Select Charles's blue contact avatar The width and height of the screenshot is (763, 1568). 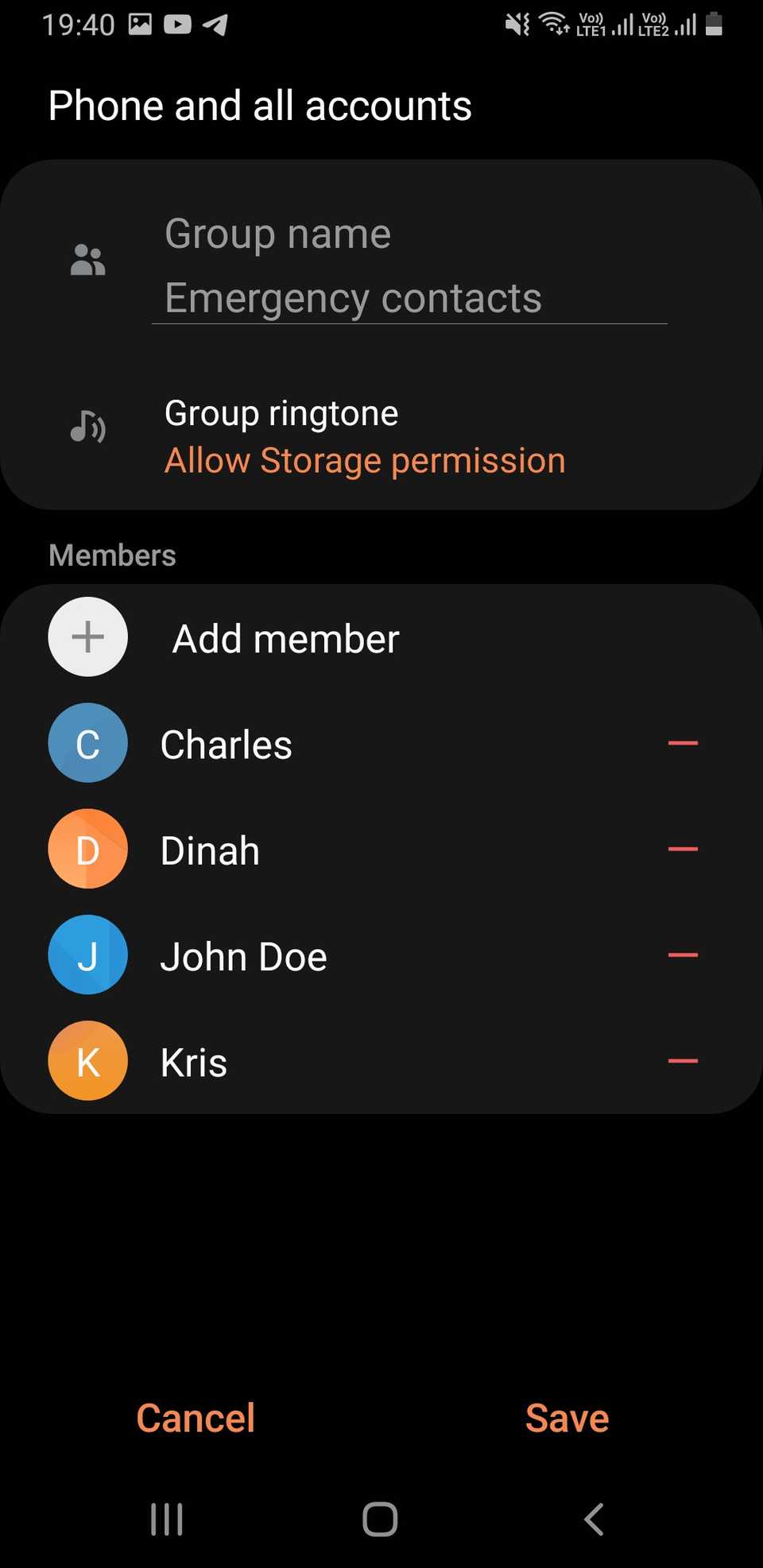tap(87, 743)
